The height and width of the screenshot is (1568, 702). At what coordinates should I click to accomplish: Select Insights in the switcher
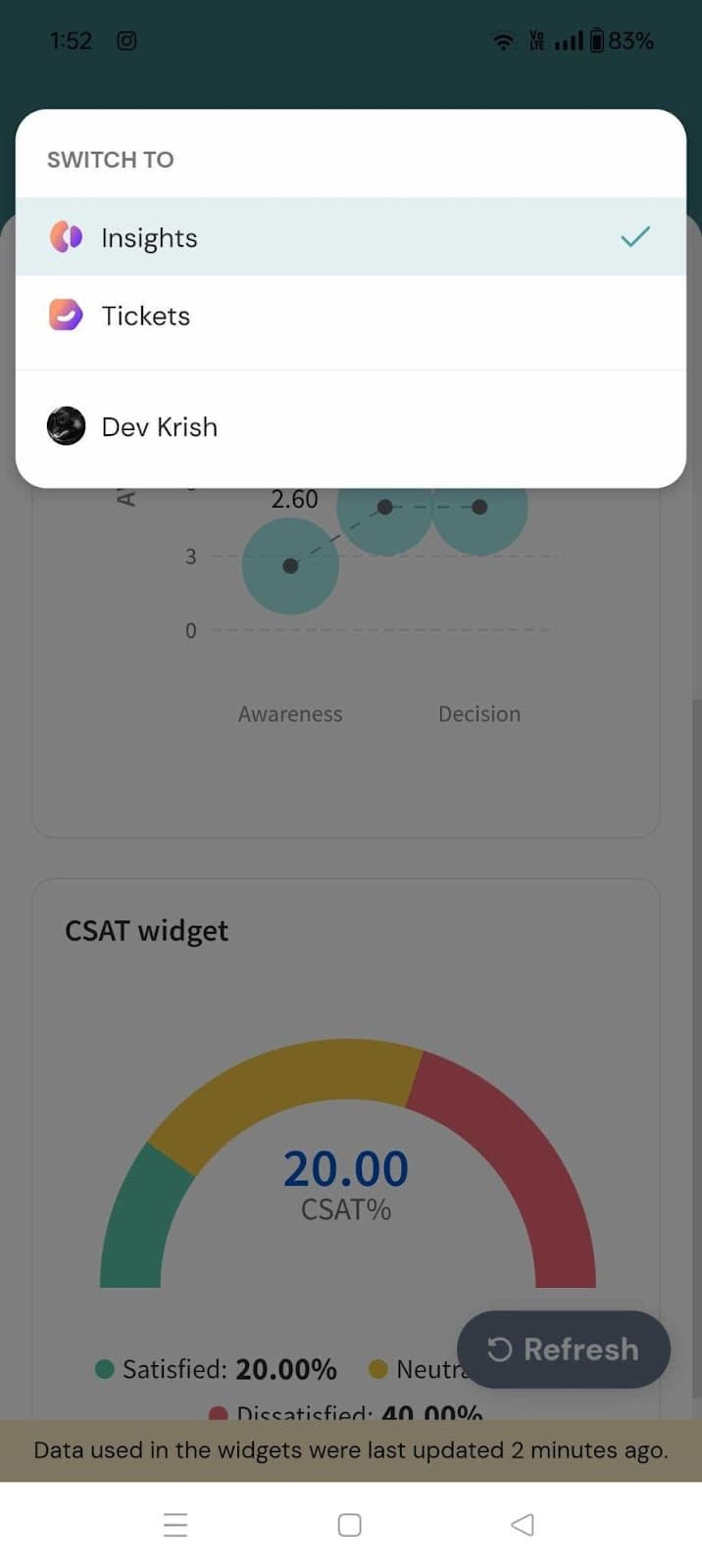(x=149, y=237)
